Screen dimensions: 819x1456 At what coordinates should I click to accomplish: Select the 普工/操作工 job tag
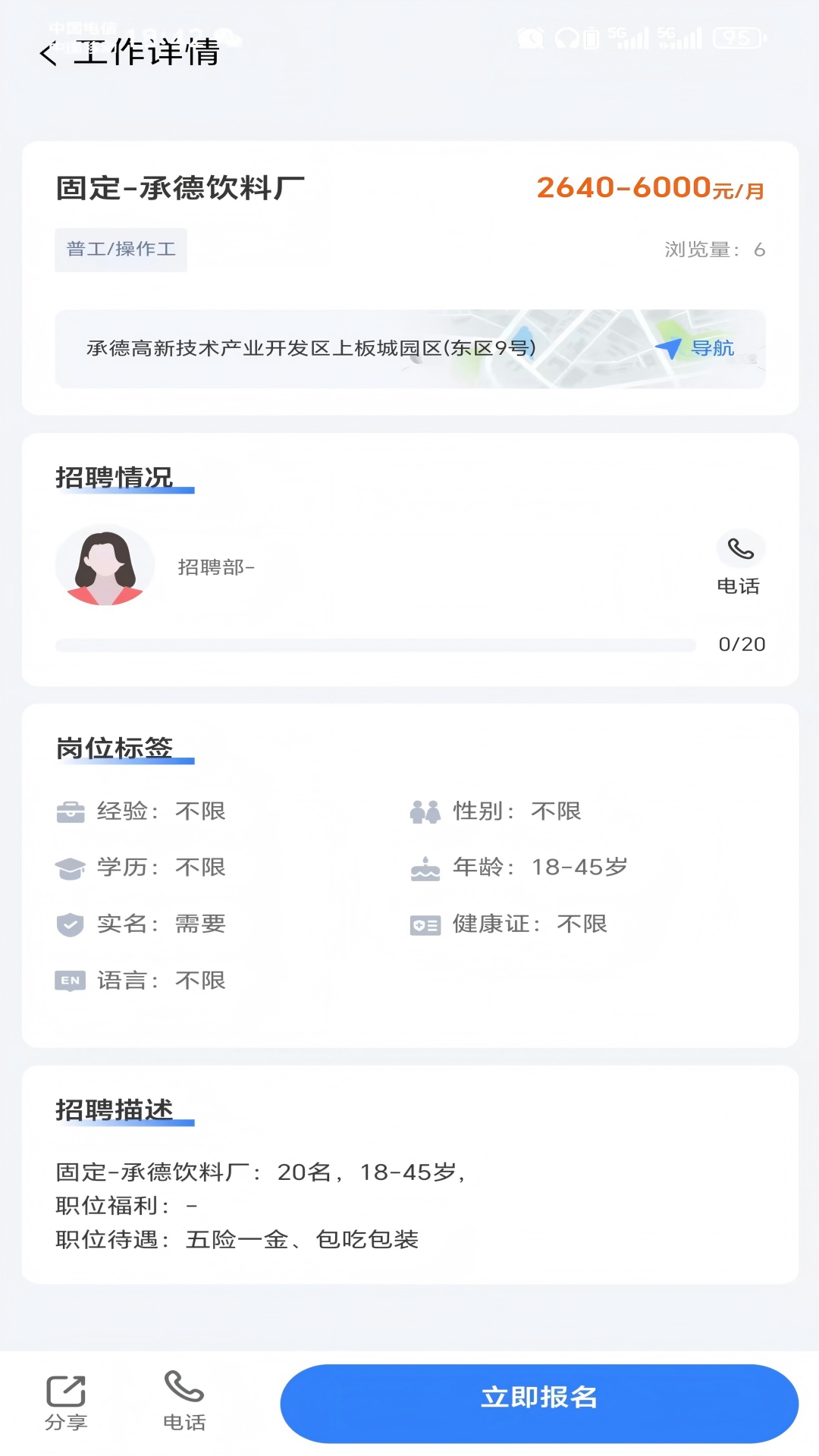(121, 249)
